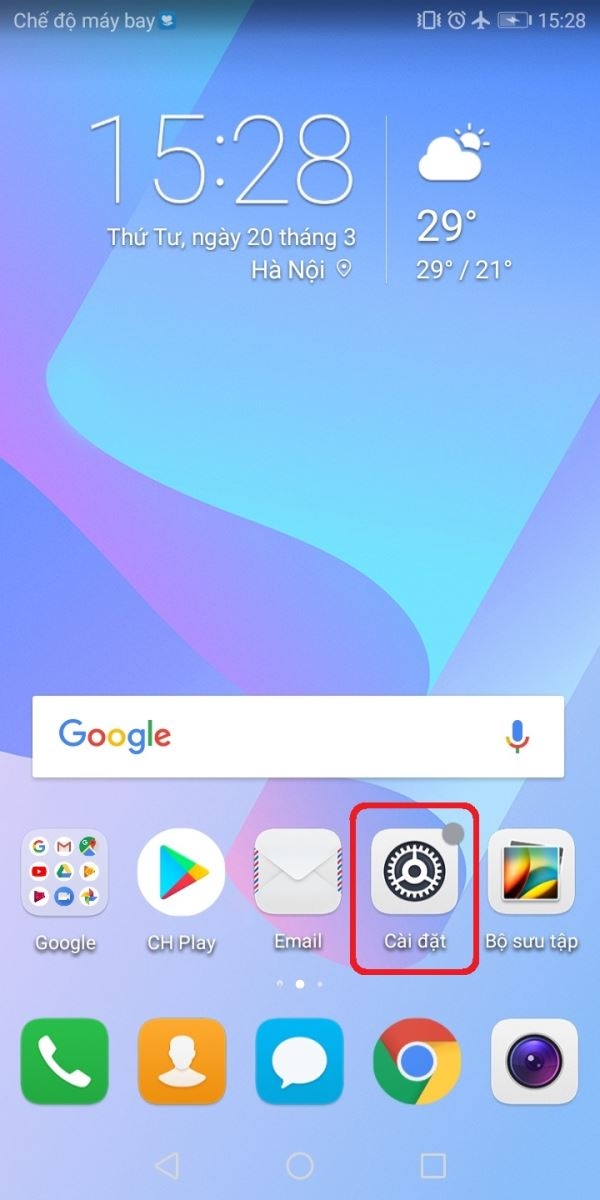Tap the system back button
Image resolution: width=600 pixels, height=1200 pixels.
point(167,1165)
